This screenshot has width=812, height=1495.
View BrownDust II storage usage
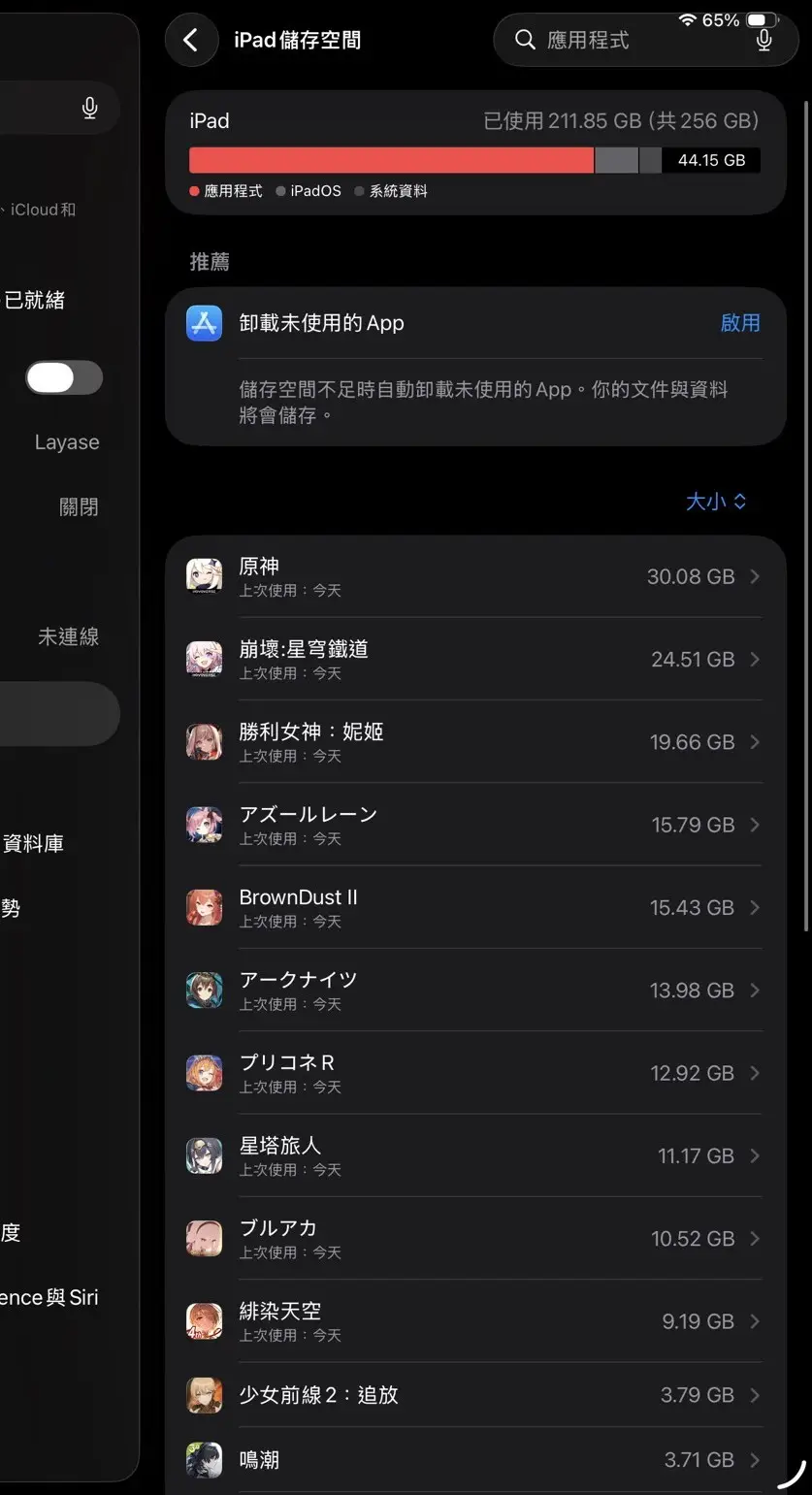pos(473,907)
